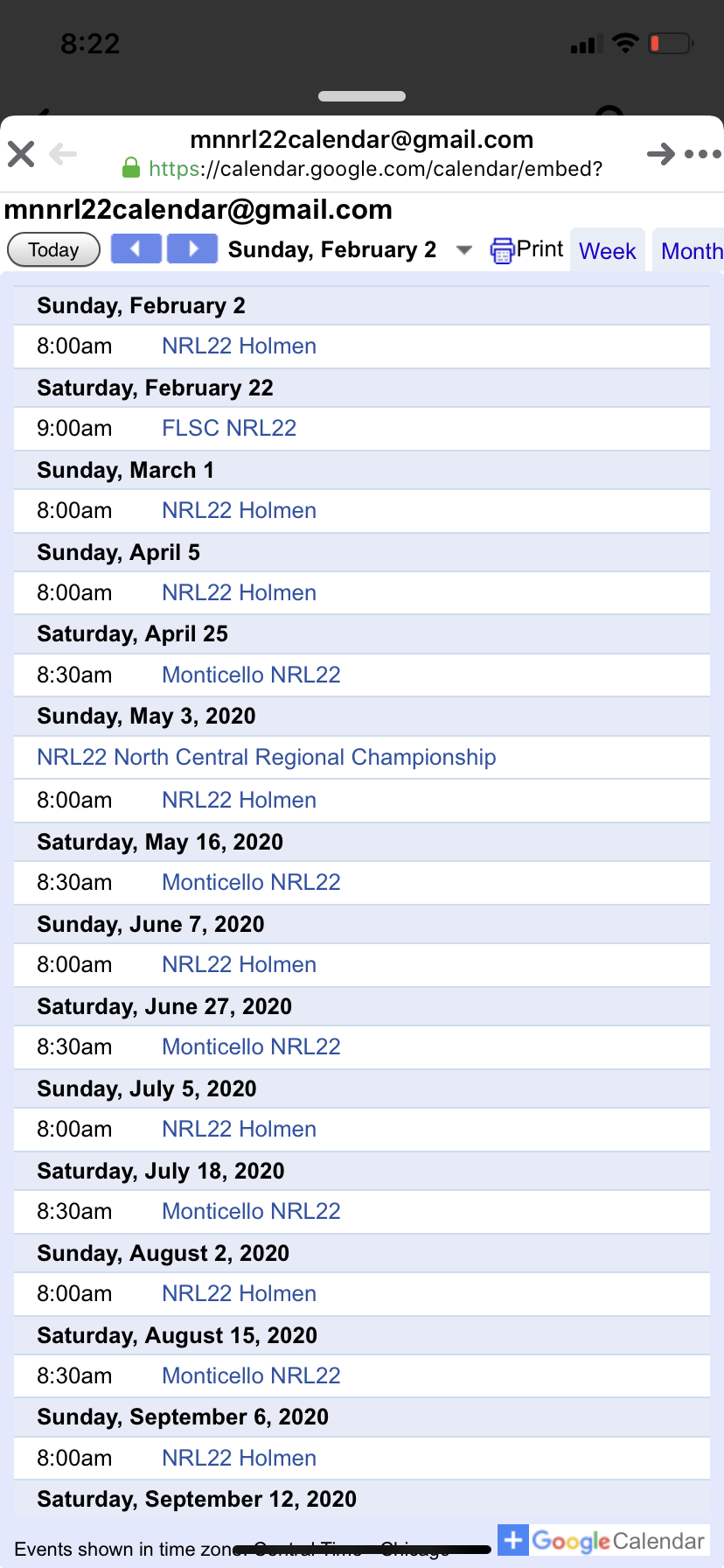
Task: Expand the date picker dropdown arrow
Action: [x=464, y=250]
